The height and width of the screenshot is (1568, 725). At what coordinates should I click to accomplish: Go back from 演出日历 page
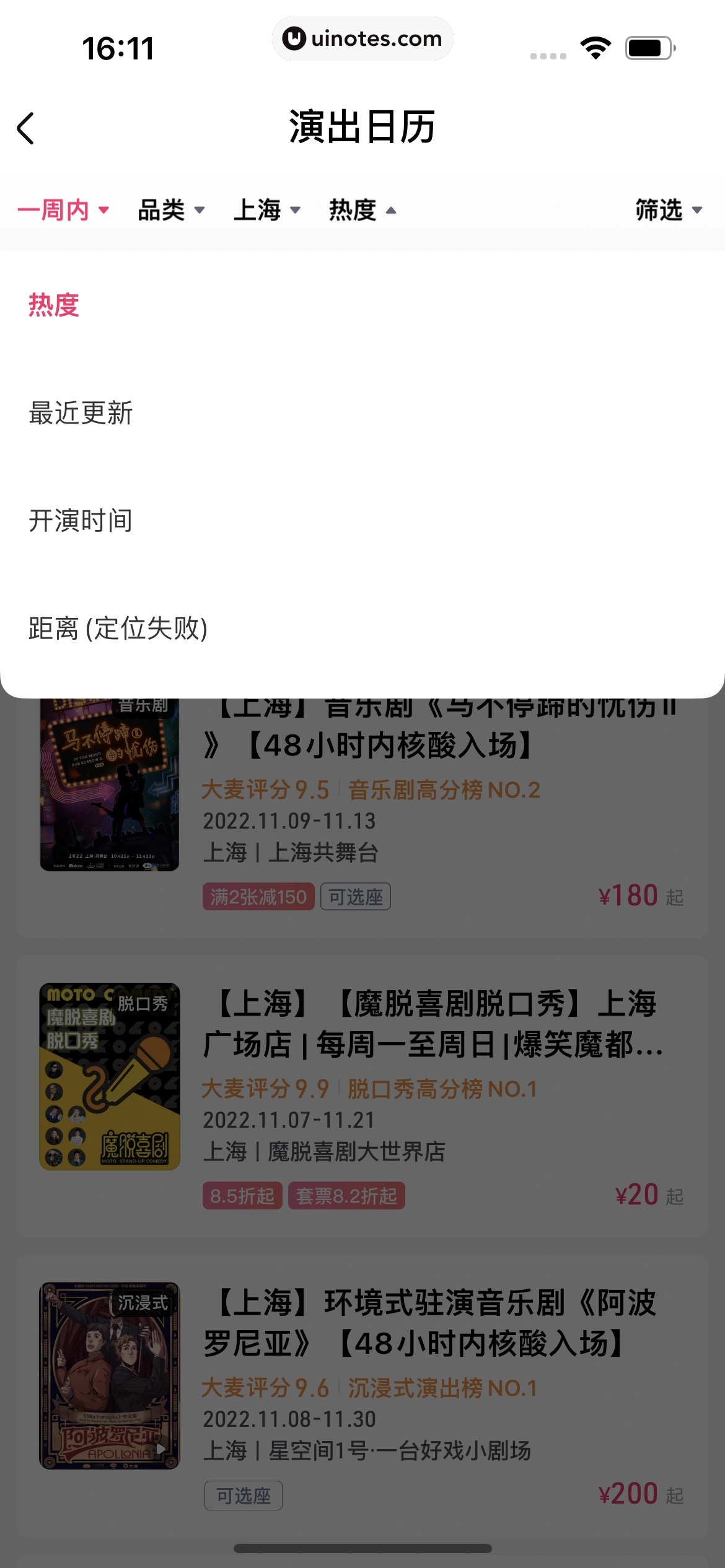[26, 128]
